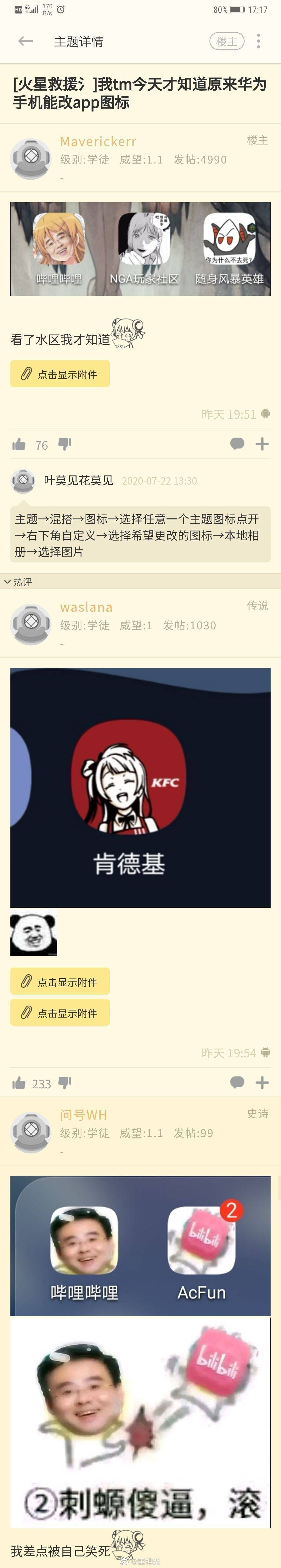This screenshot has height=1568, width=281.
Task: Show the attachment in Maverickerr's post
Action: tap(60, 374)
